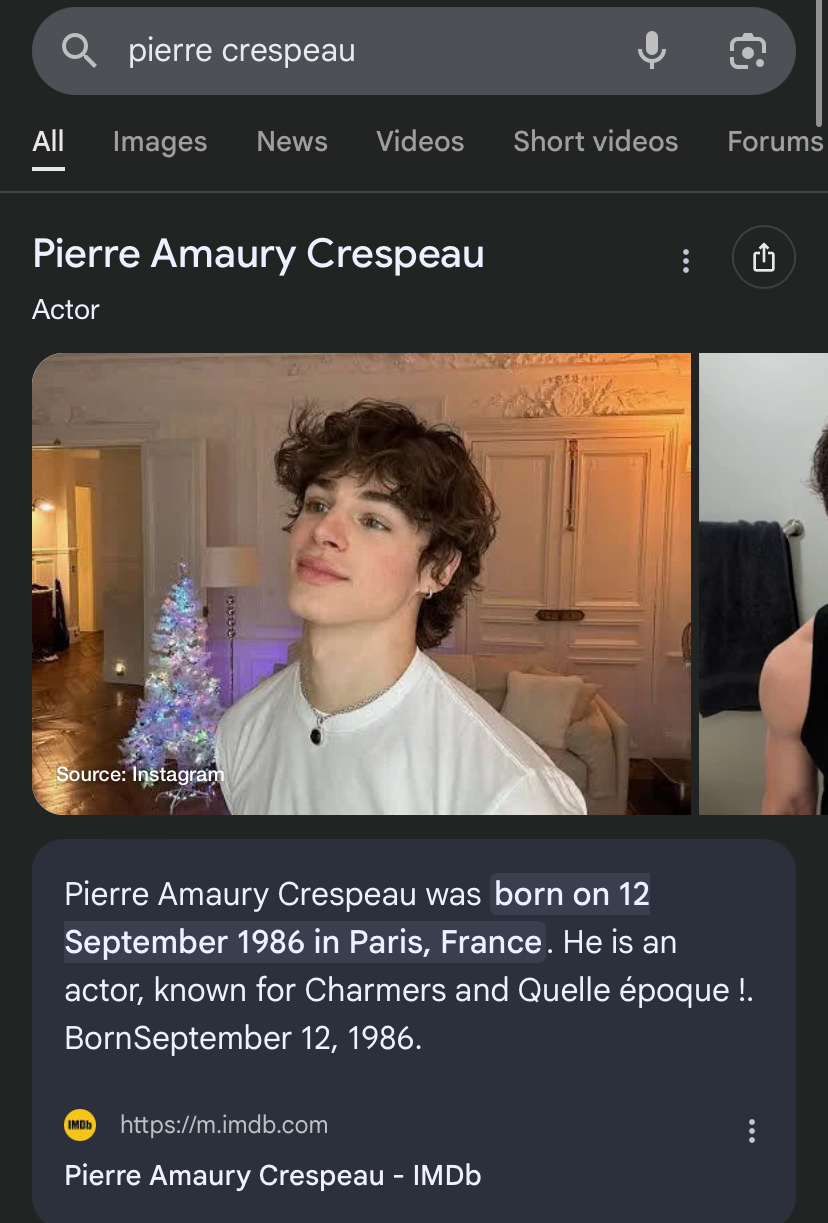Open Google Lens camera search
Viewport: 828px width, 1223px height.
[747, 51]
